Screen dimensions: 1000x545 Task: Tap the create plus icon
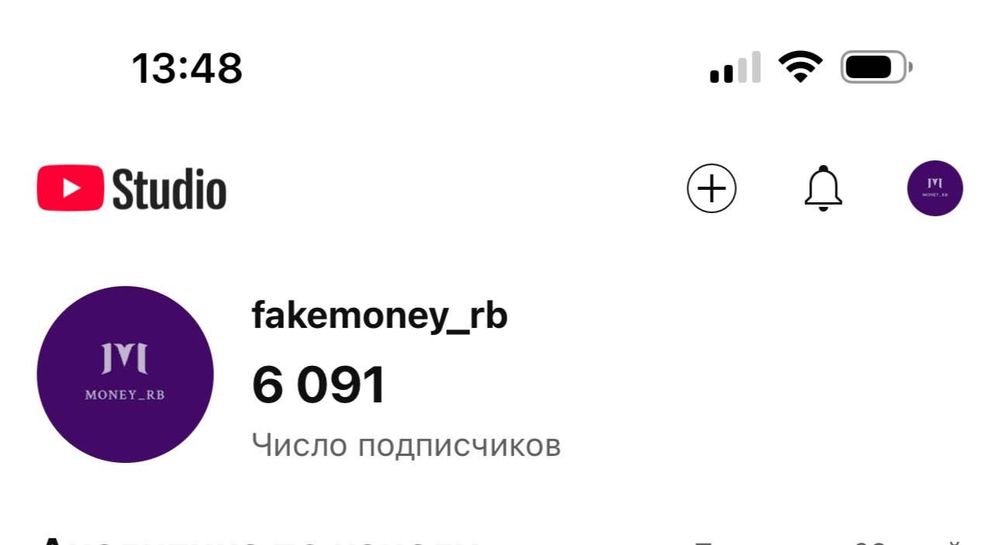pyautogui.click(x=711, y=188)
